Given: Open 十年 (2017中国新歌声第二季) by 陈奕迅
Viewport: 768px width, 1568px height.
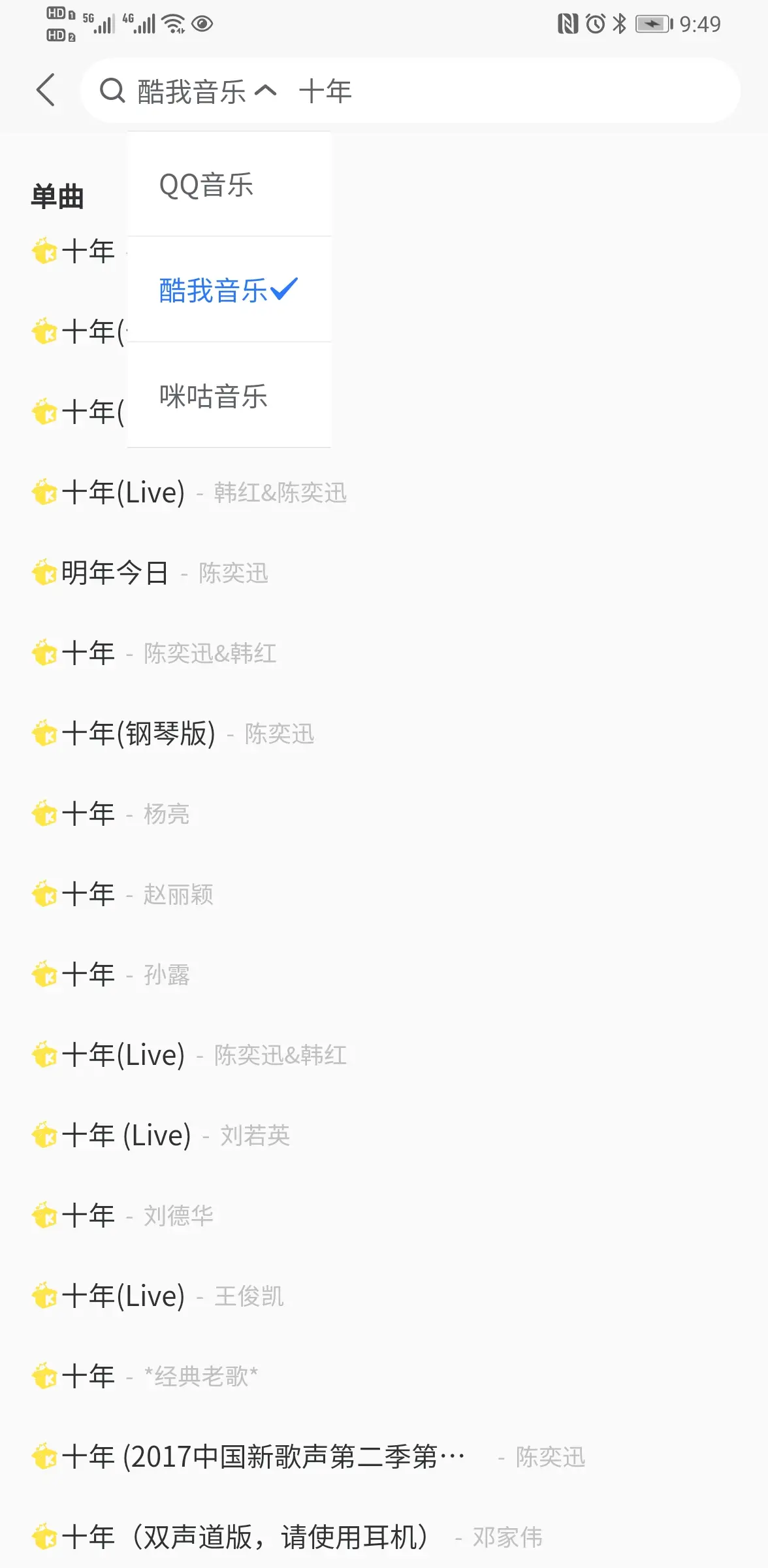Looking at the screenshot, I should 308,1457.
